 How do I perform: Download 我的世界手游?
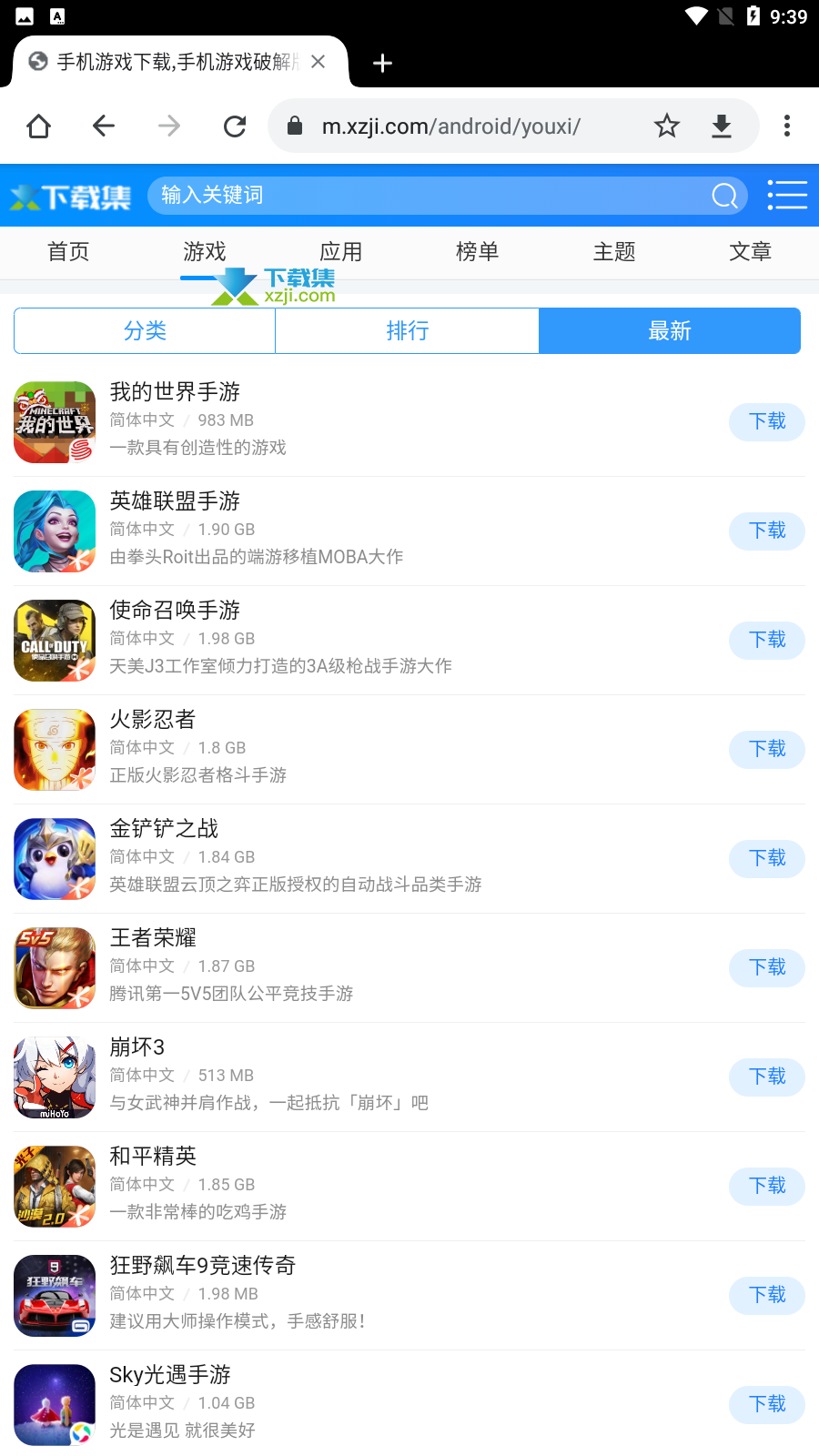767,421
